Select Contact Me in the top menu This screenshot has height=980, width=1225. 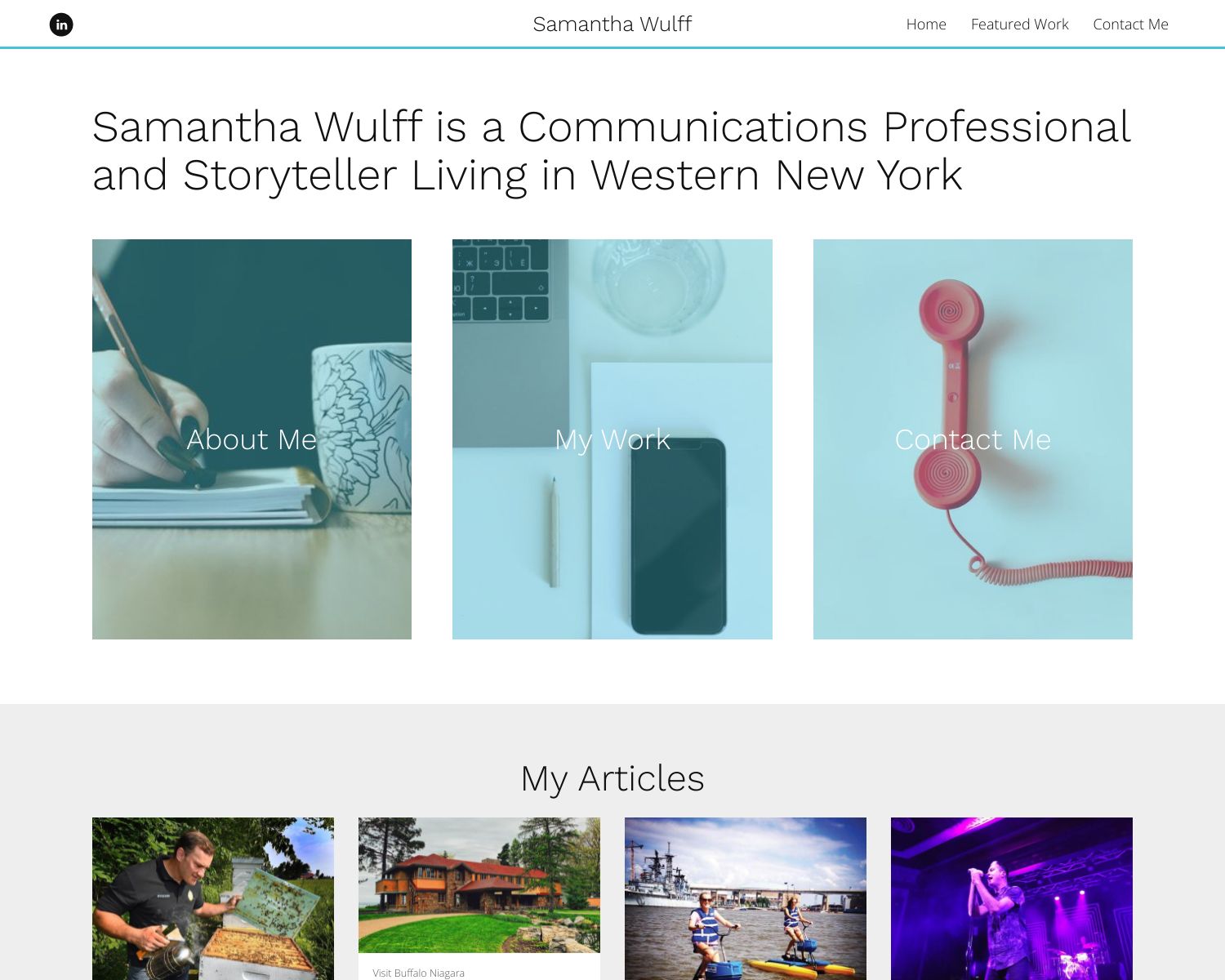[x=1130, y=24]
